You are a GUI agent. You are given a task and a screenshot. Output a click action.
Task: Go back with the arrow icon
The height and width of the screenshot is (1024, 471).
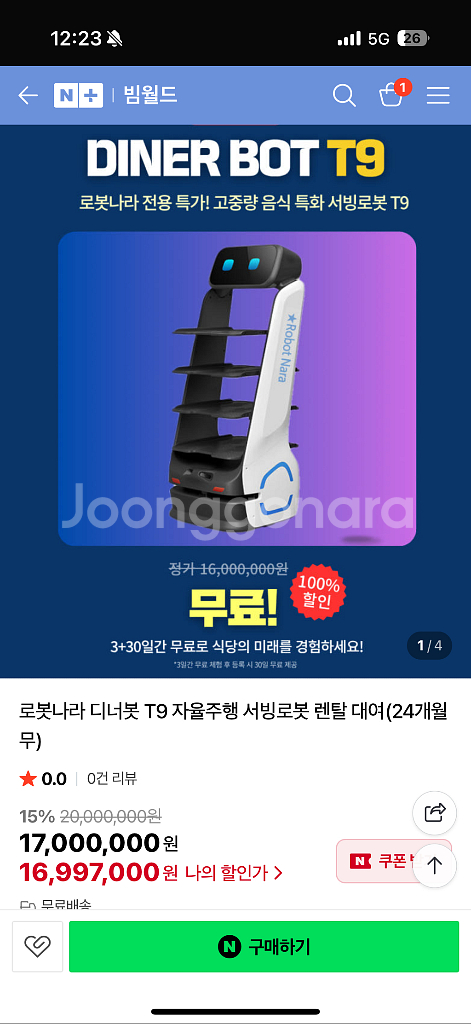click(x=28, y=96)
